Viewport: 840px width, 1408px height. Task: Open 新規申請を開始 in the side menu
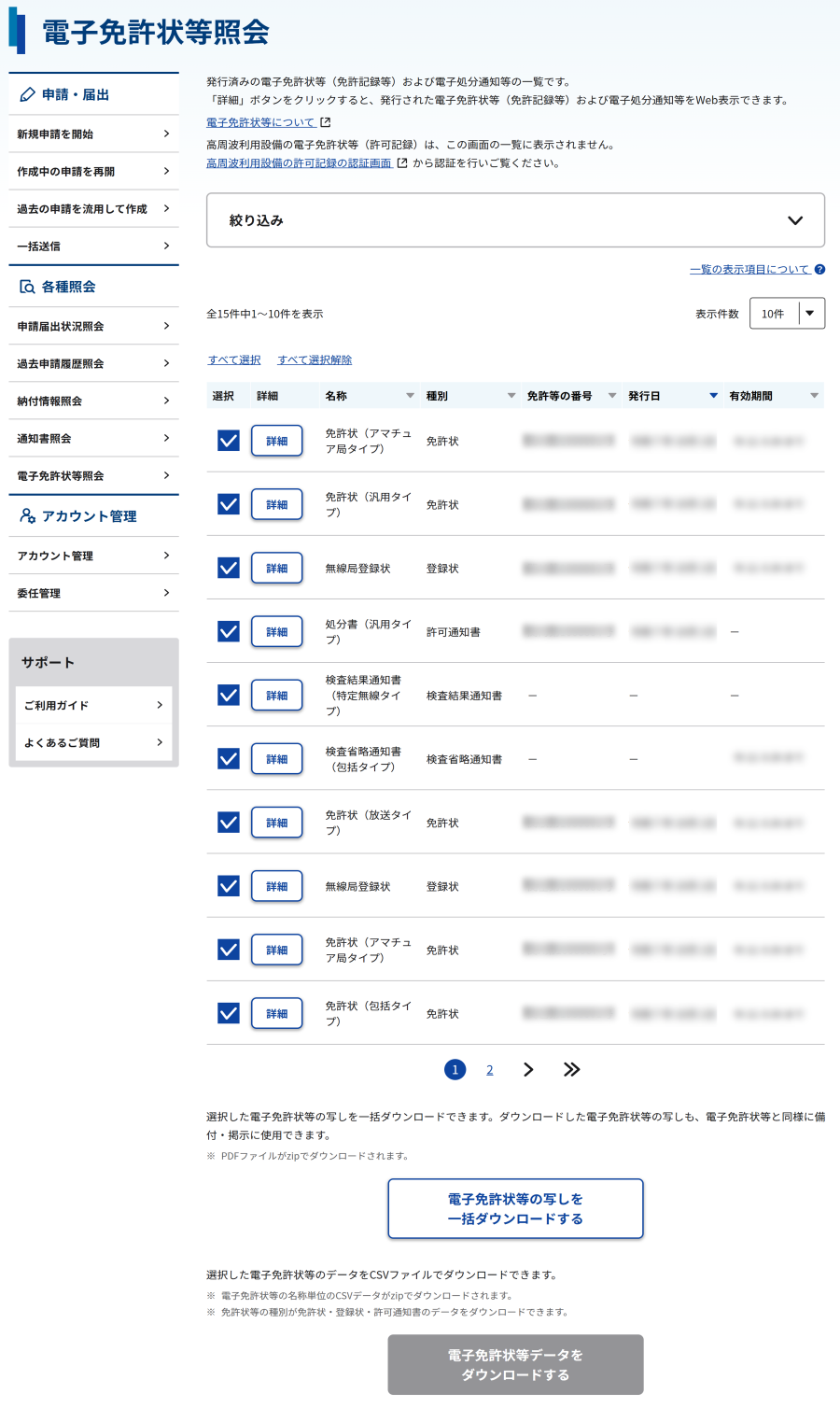click(93, 134)
